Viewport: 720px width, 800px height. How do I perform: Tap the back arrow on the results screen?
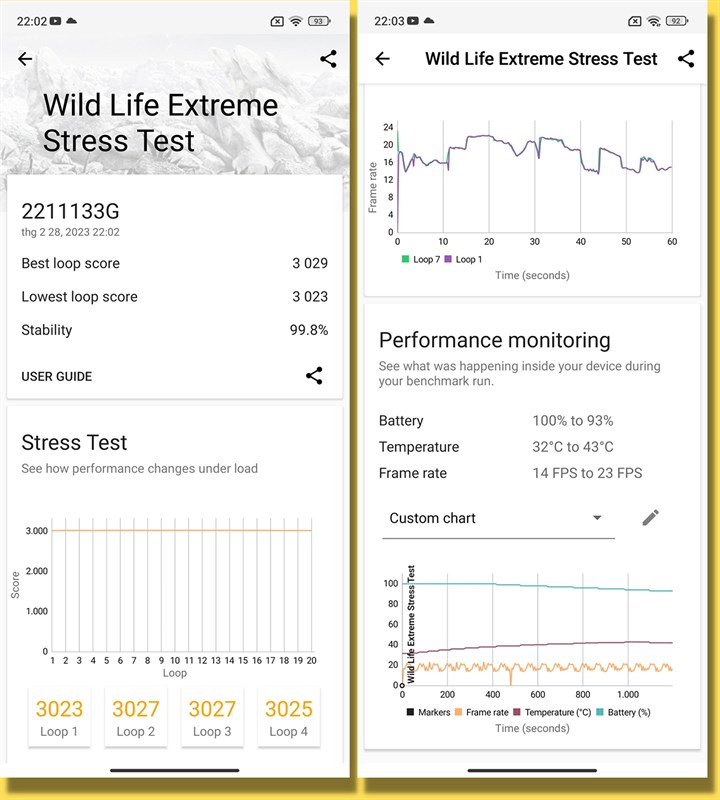point(25,59)
